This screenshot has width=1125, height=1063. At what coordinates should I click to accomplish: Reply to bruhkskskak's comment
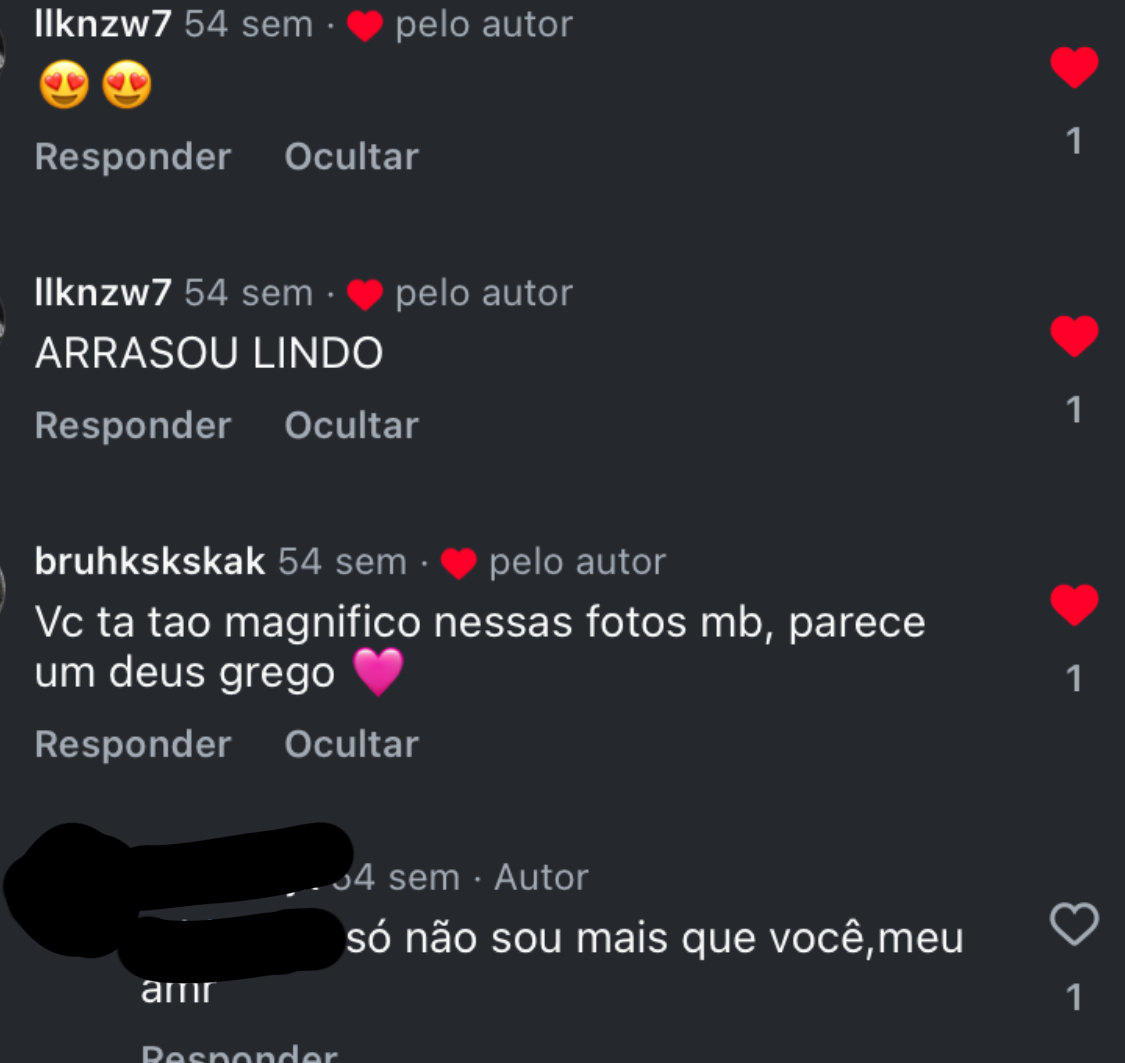132,744
